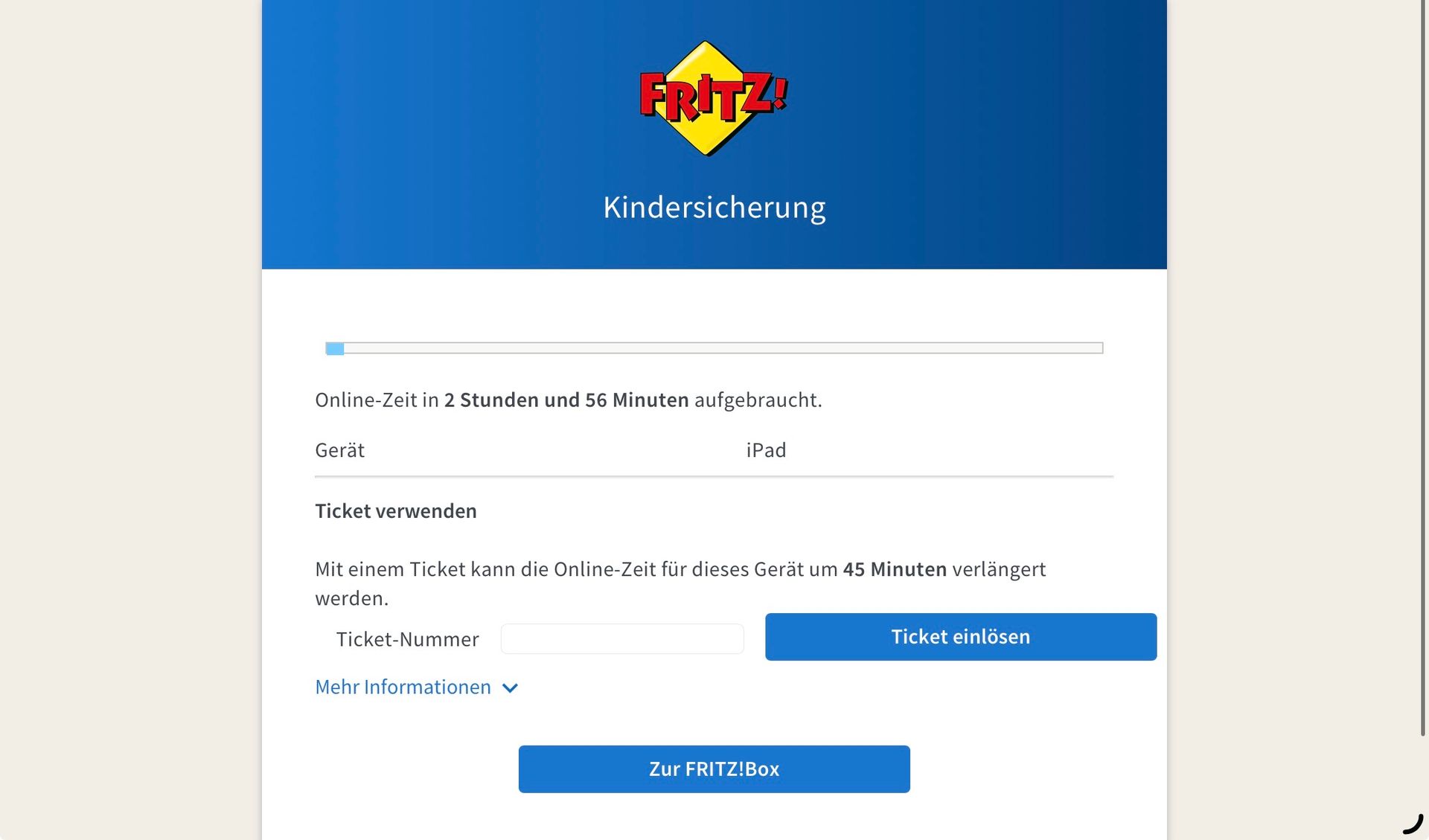This screenshot has height=840, width=1429.
Task: Expand Mehr Informationen section
Action: pyautogui.click(x=416, y=687)
